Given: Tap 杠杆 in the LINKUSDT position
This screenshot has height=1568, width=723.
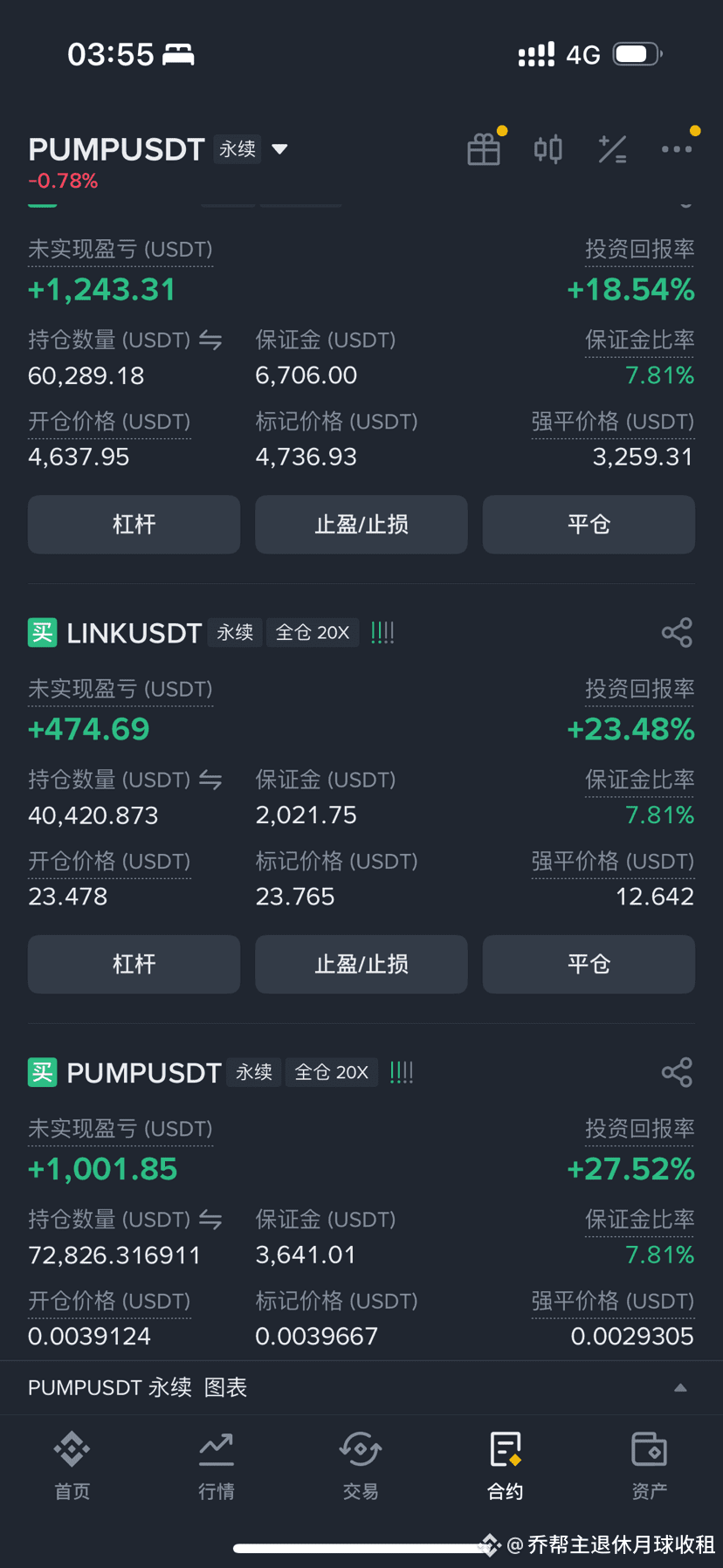Looking at the screenshot, I should 134,964.
